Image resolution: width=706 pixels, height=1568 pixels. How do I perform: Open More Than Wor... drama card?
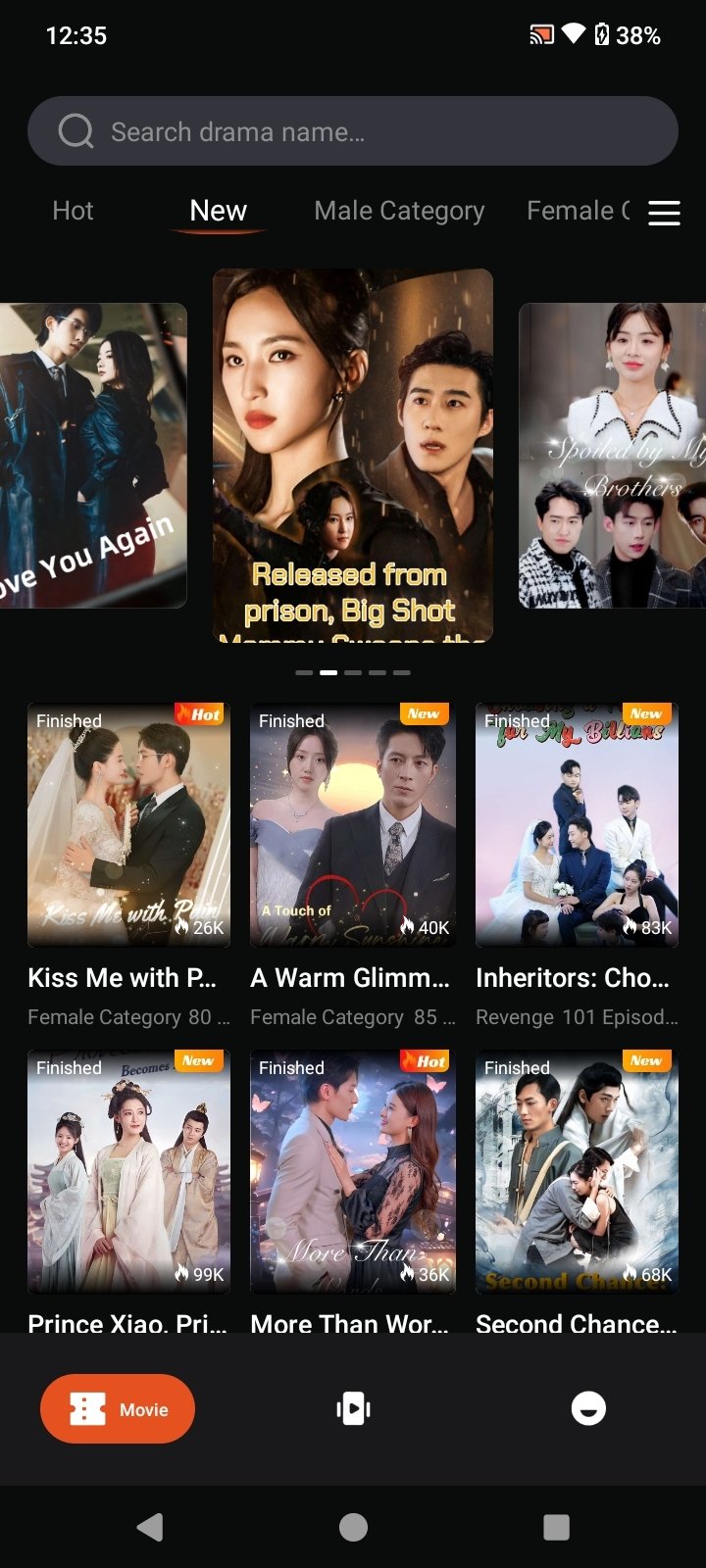click(x=352, y=1172)
